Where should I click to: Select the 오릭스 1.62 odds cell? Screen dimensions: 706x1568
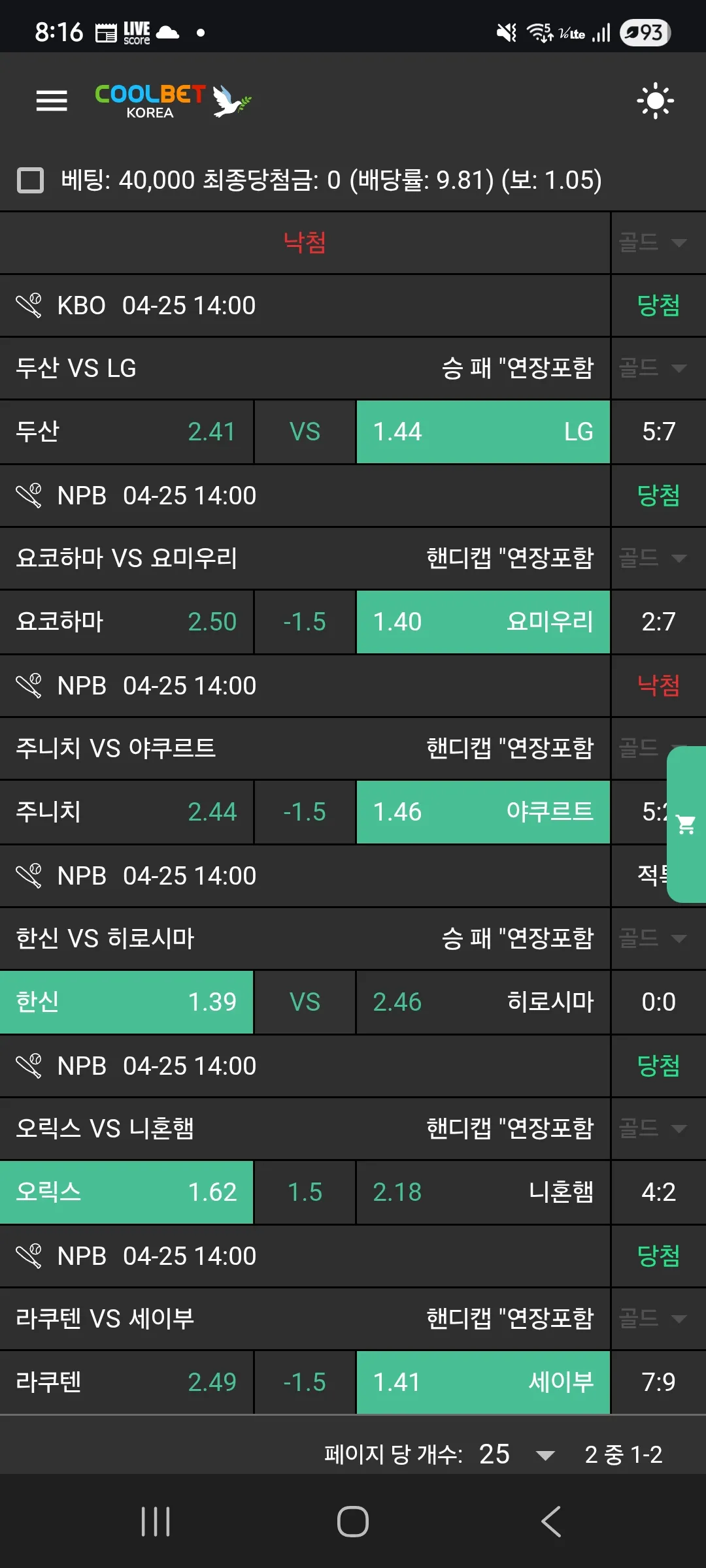coord(126,1192)
